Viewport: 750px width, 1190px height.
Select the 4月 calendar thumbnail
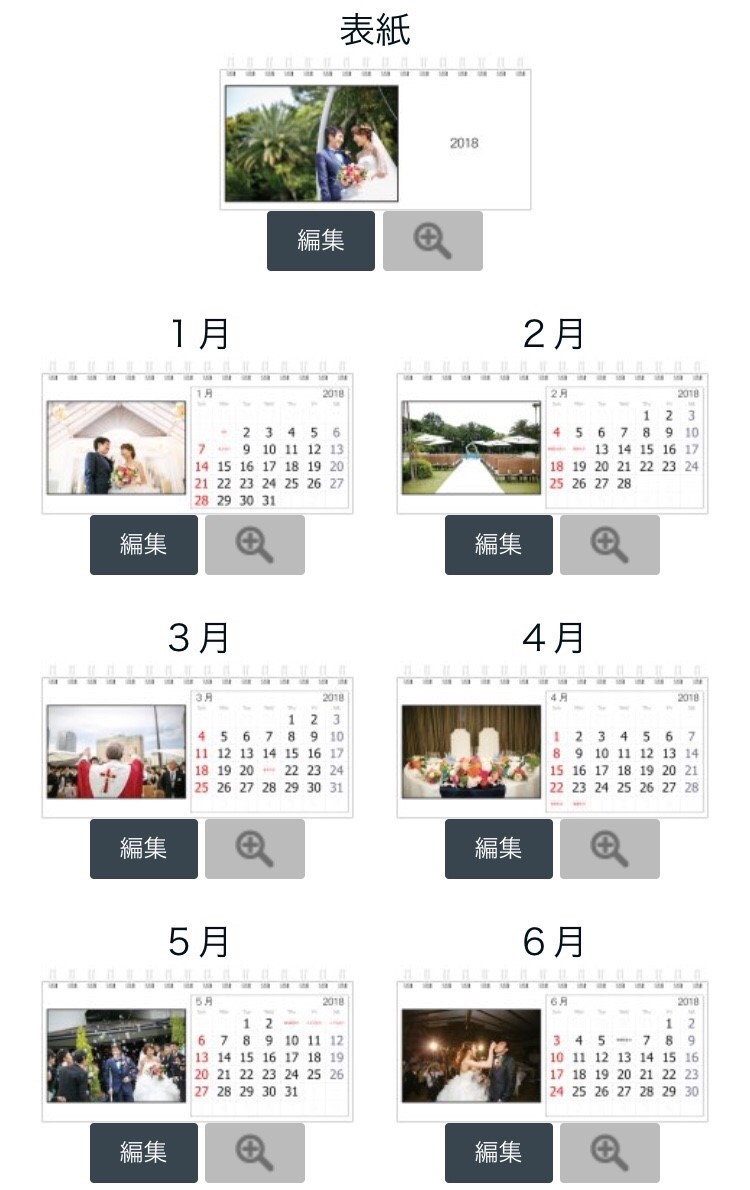(552, 748)
